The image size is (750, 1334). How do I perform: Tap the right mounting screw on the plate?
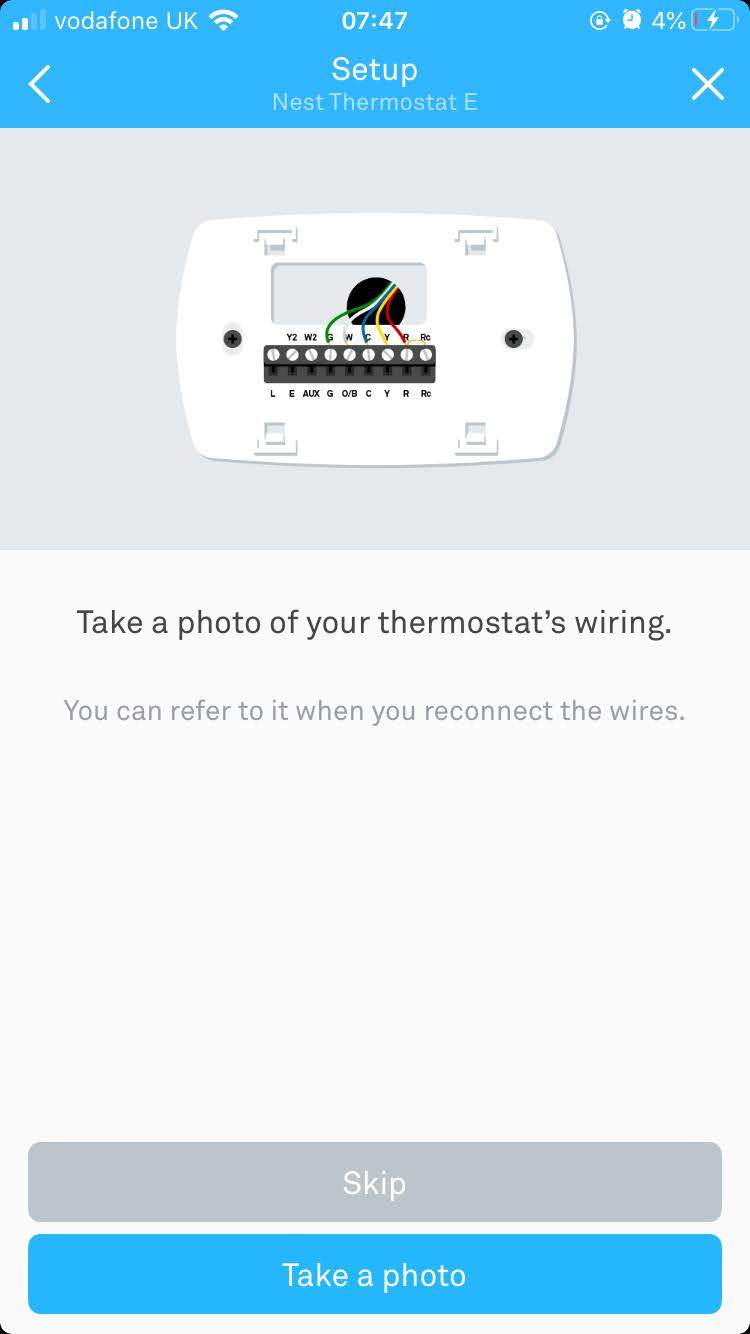click(x=515, y=339)
